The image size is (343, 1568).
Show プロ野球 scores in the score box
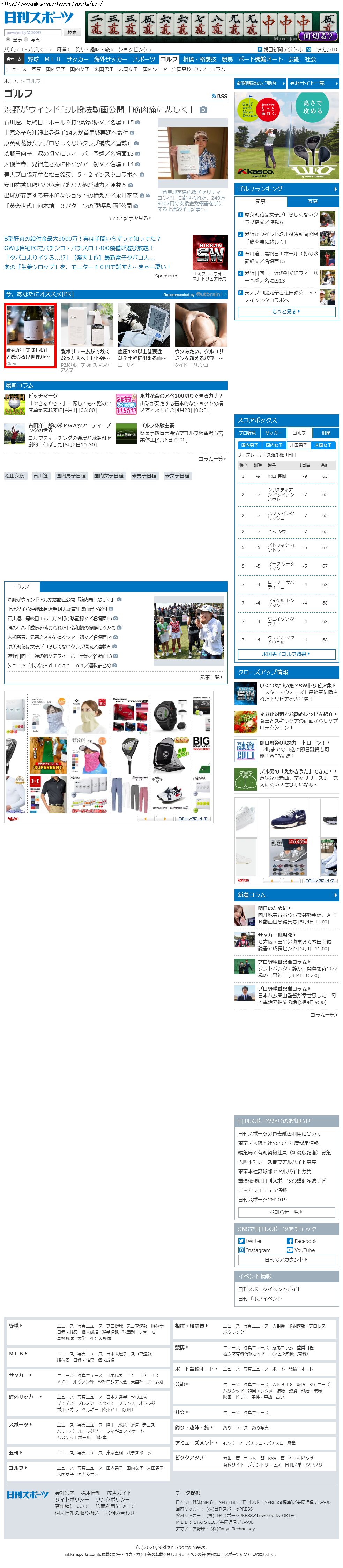pos(247,433)
